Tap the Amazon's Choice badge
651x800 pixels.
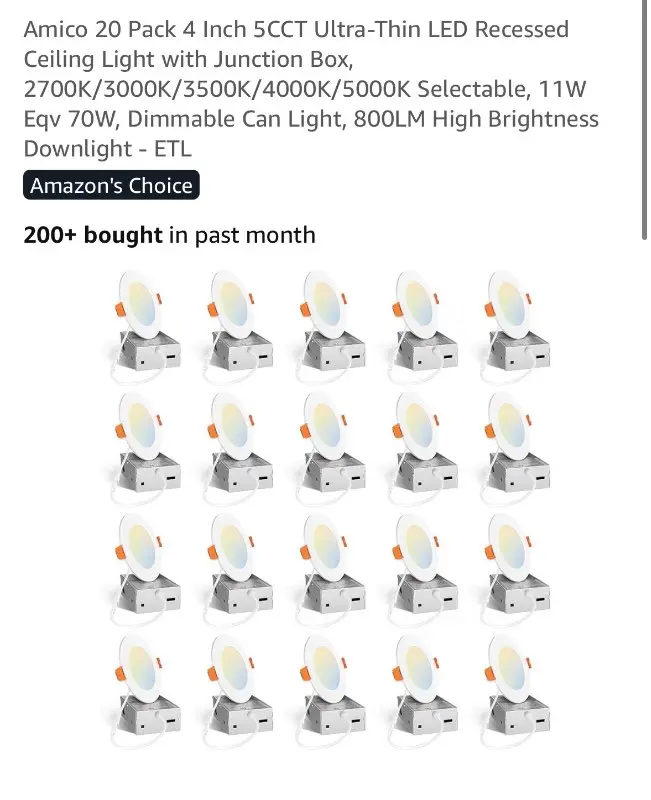coord(111,186)
